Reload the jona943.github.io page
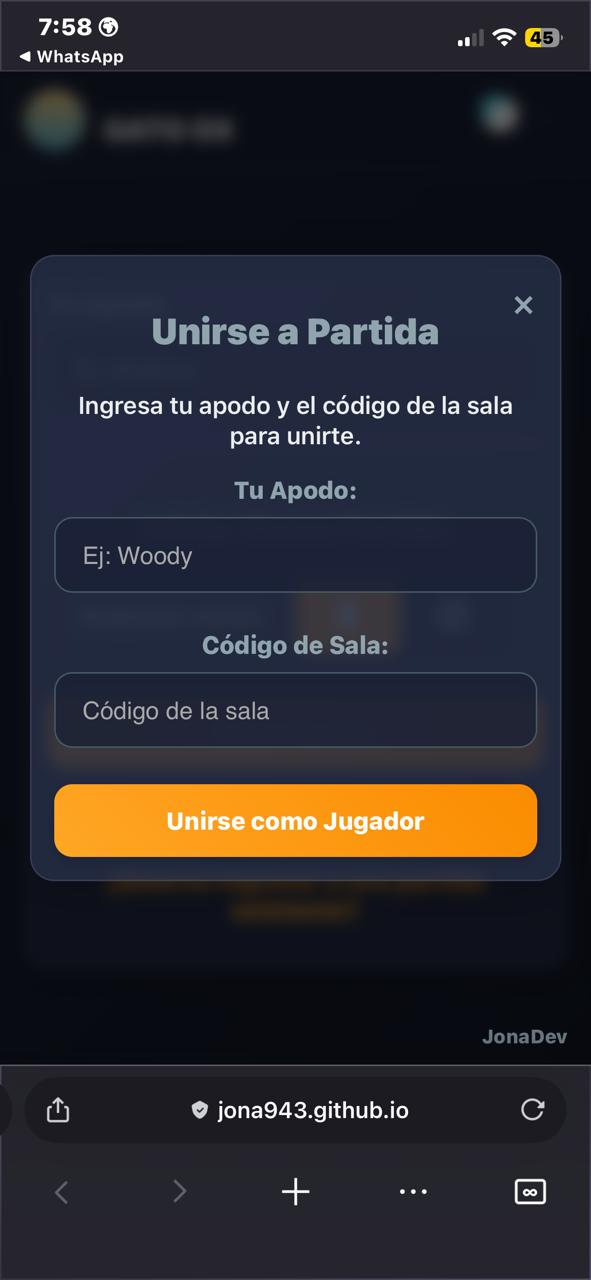Screen dimensions: 591x1280 coord(533,1109)
